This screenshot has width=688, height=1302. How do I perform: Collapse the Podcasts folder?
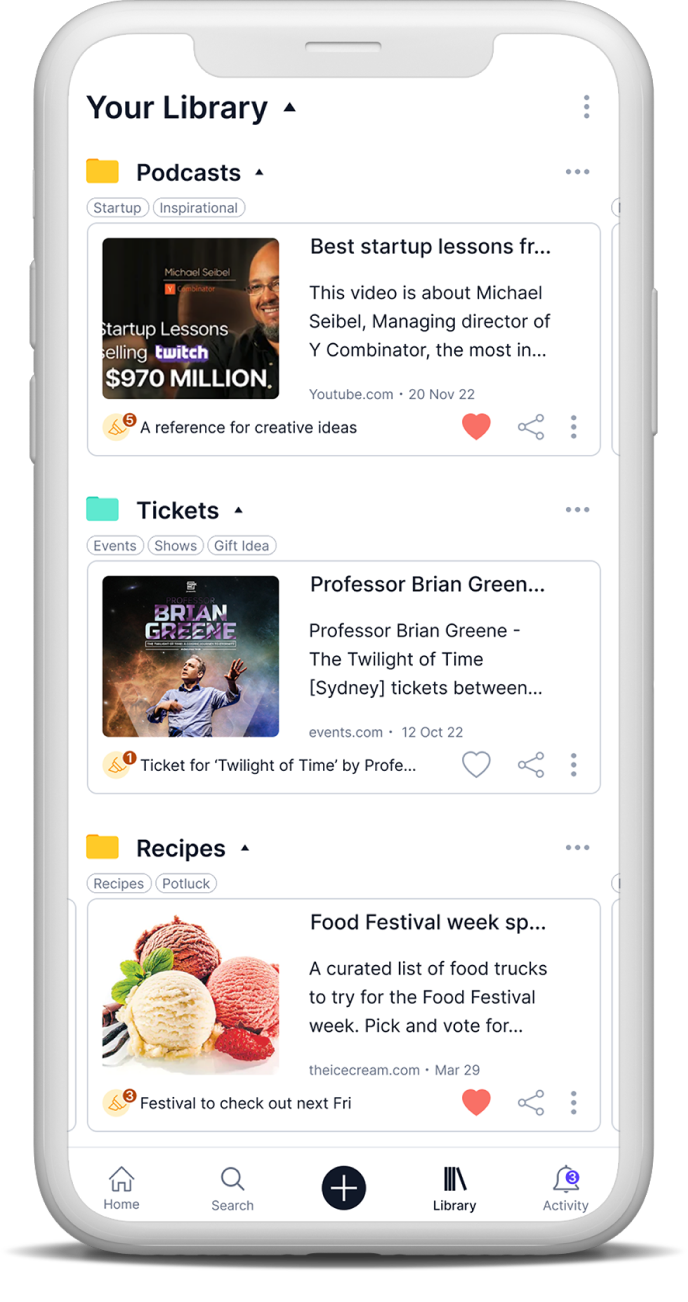click(259, 172)
